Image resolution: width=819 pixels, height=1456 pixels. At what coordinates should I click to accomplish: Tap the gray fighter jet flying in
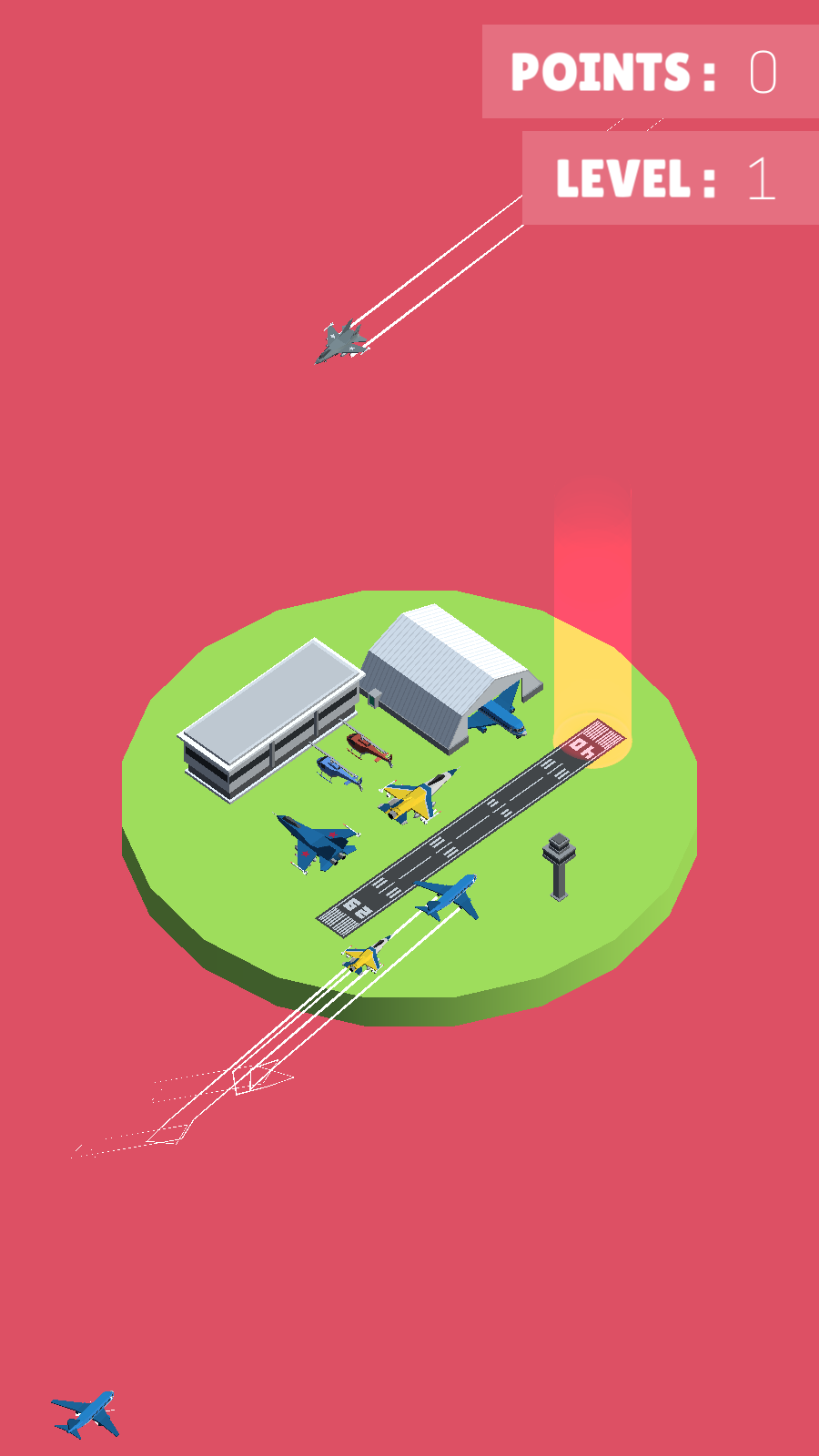click(x=342, y=342)
